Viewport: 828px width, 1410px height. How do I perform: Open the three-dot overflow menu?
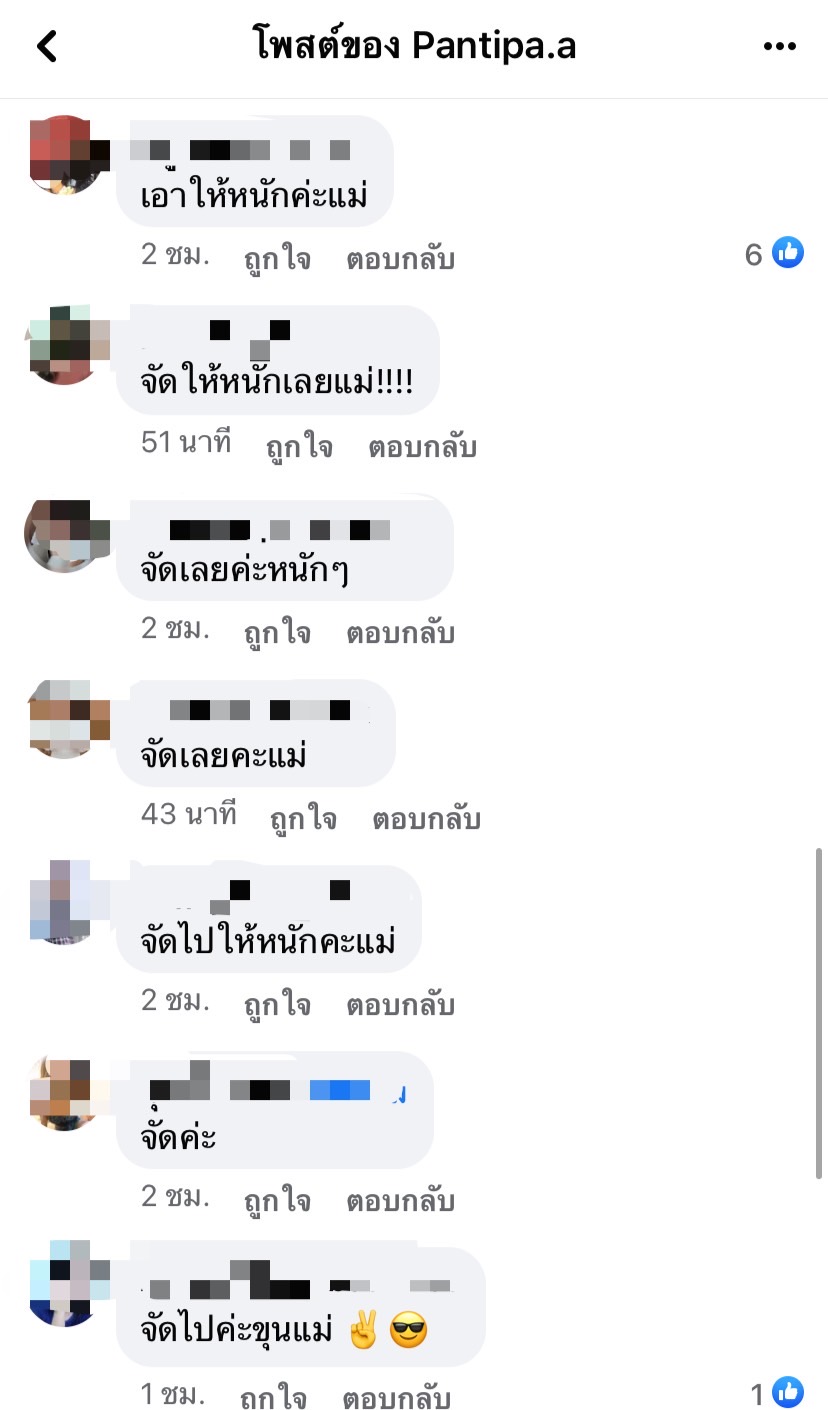click(x=779, y=46)
